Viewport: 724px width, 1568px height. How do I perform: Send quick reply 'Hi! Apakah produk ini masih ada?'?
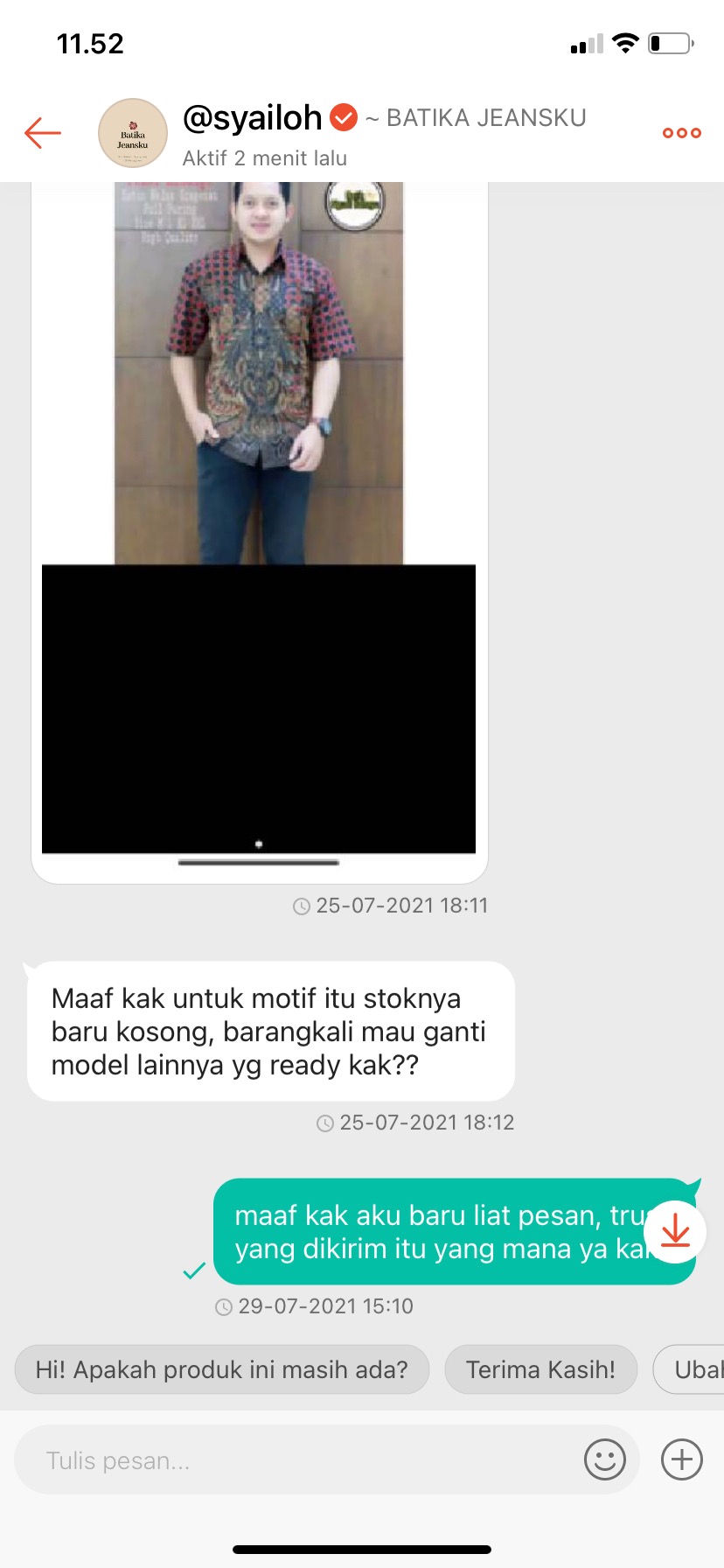(x=220, y=1369)
